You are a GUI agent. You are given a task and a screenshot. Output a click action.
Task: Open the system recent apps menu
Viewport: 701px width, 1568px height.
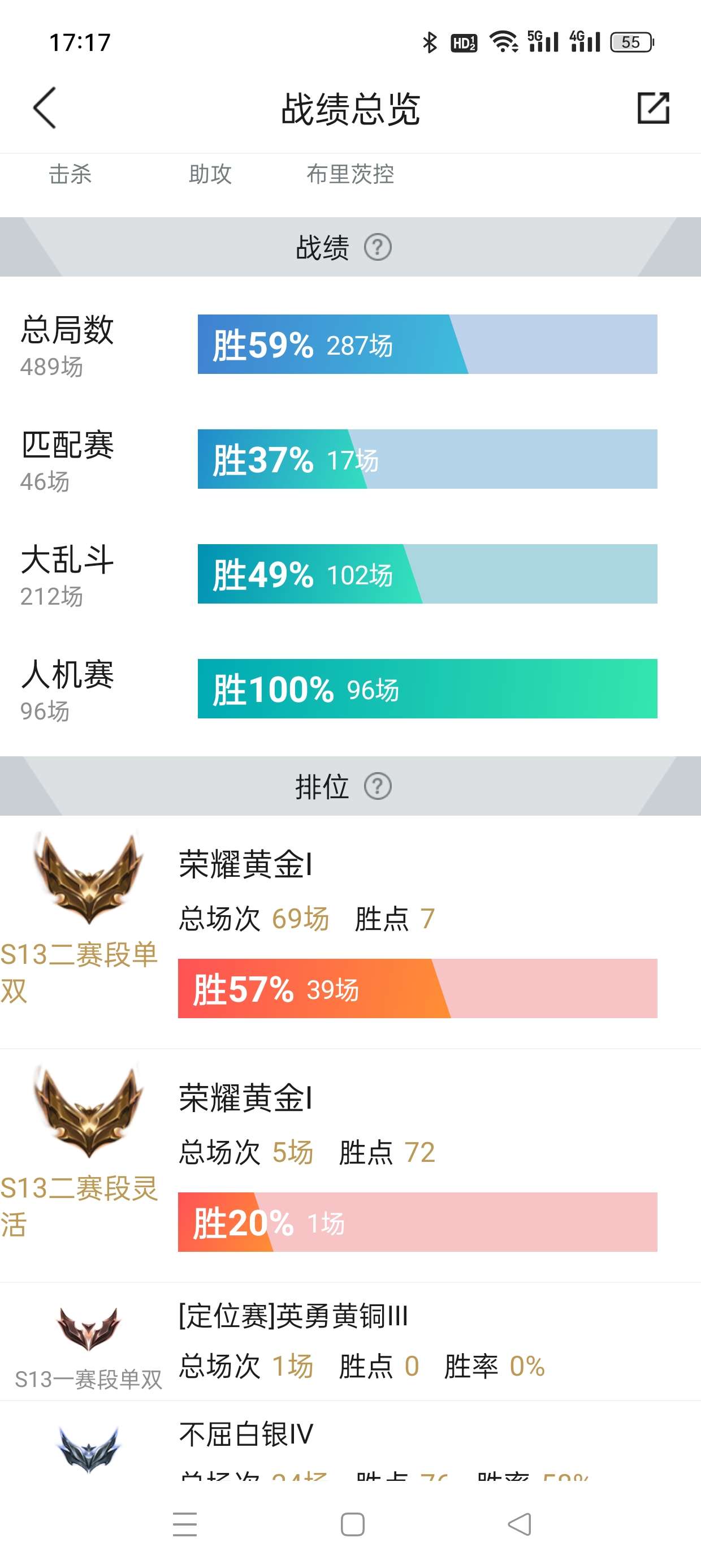tap(185, 1524)
